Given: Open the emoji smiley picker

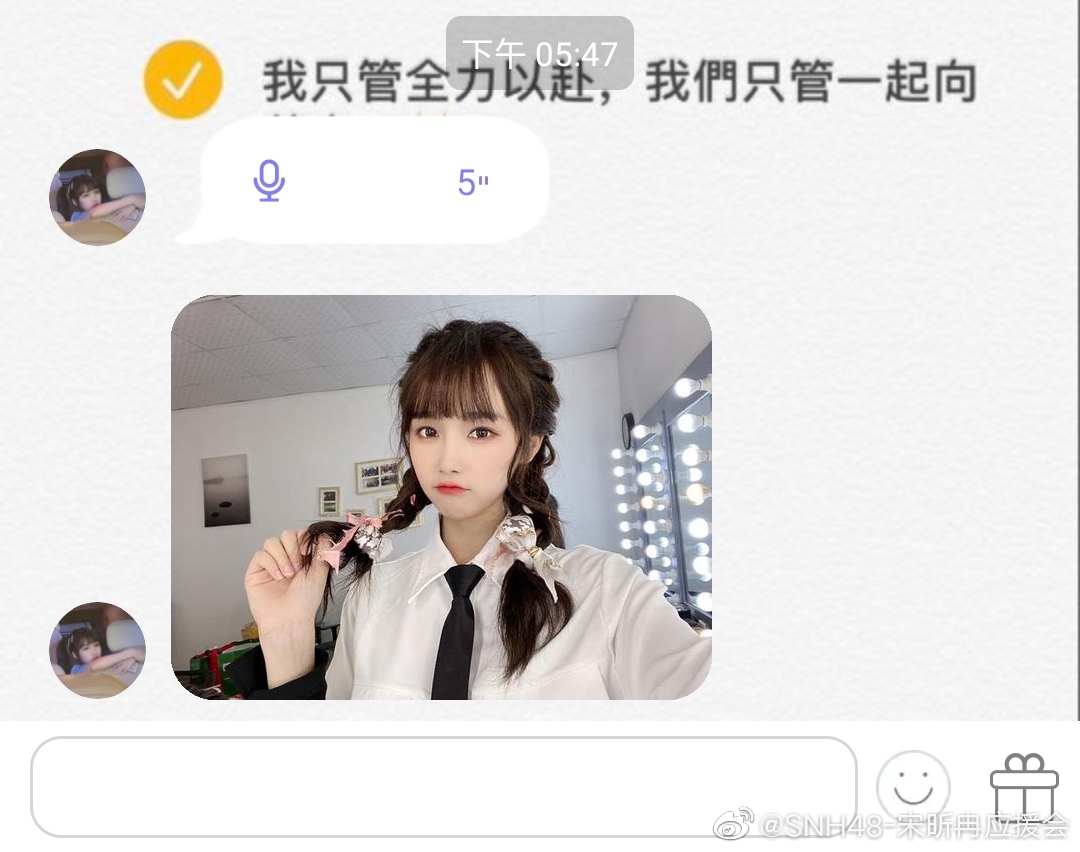Looking at the screenshot, I should tap(912, 787).
